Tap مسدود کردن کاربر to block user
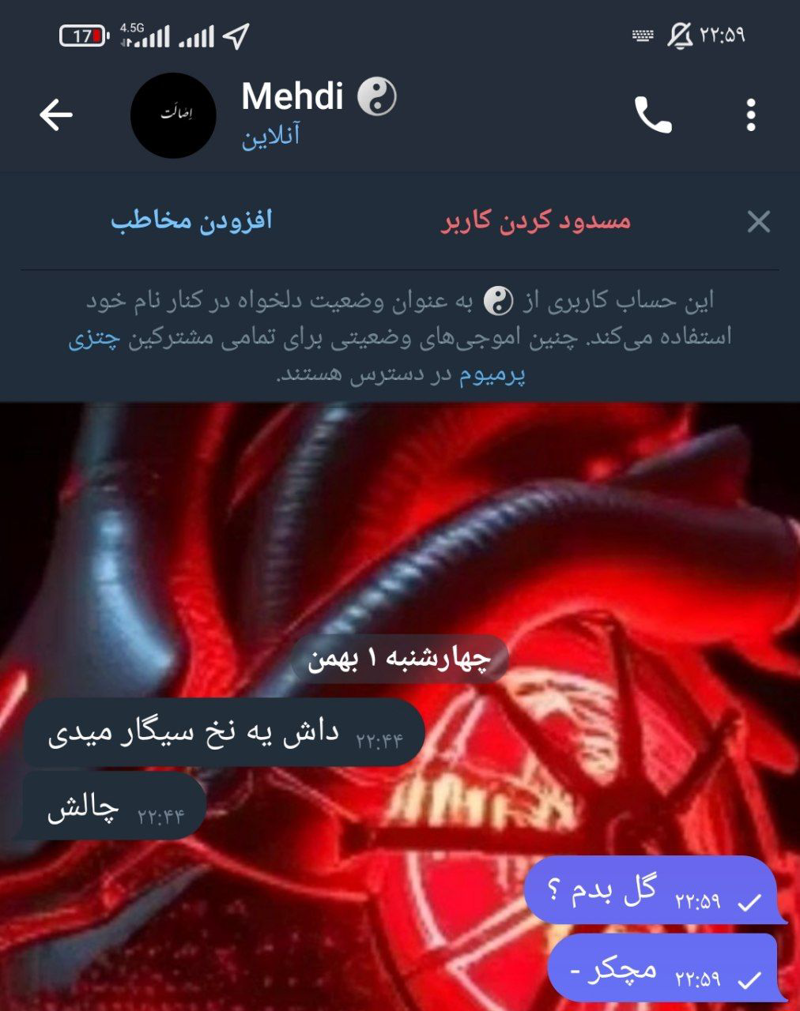The height and width of the screenshot is (1011, 800). pos(536,221)
